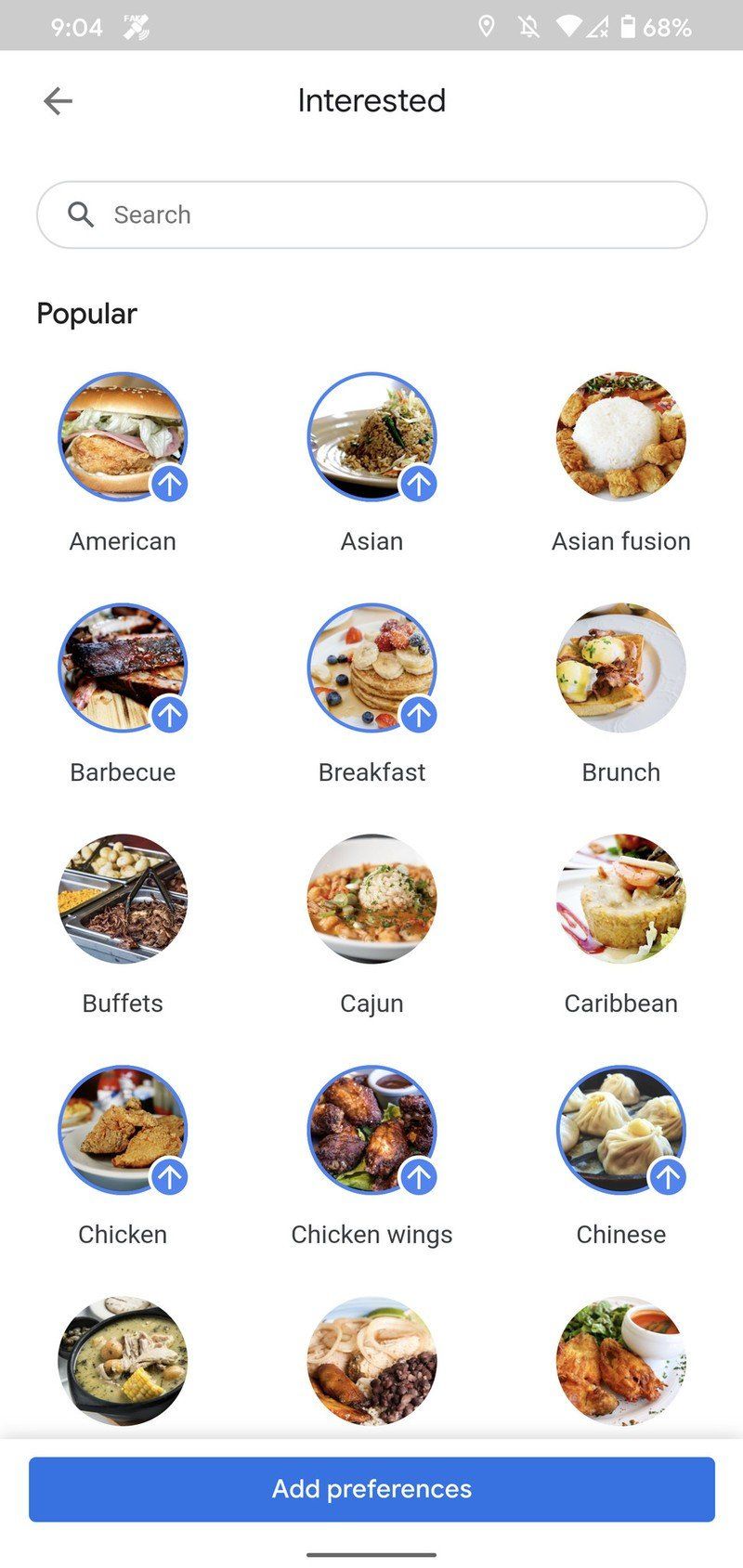Select the Asian fusion cuisine
The width and height of the screenshot is (743, 1568).
point(620,436)
